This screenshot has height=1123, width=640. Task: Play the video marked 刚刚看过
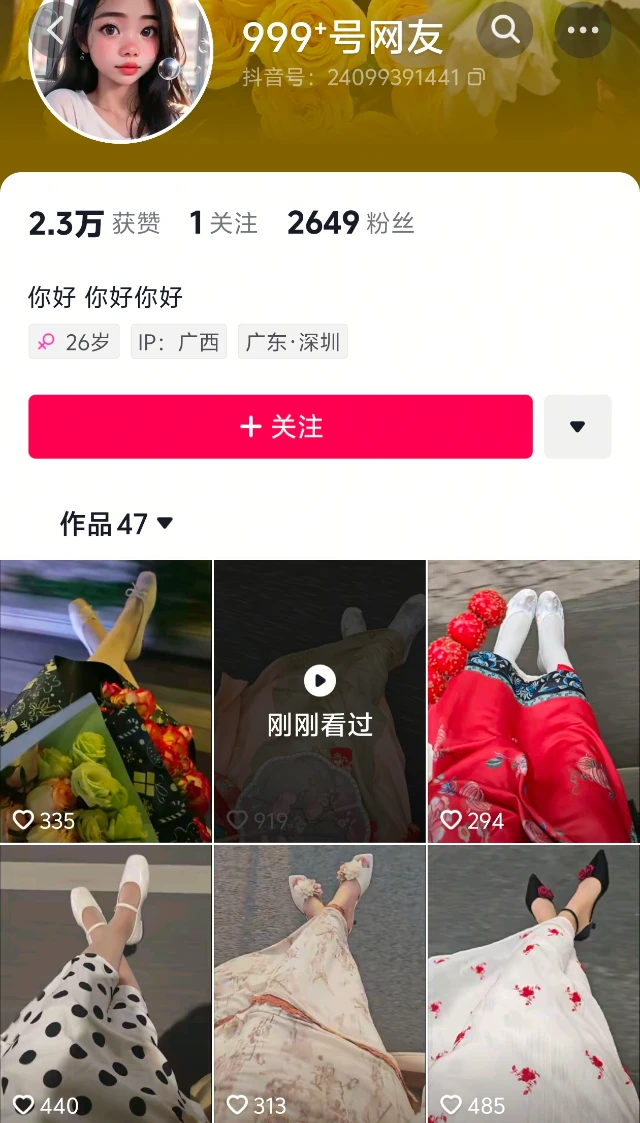(320, 700)
